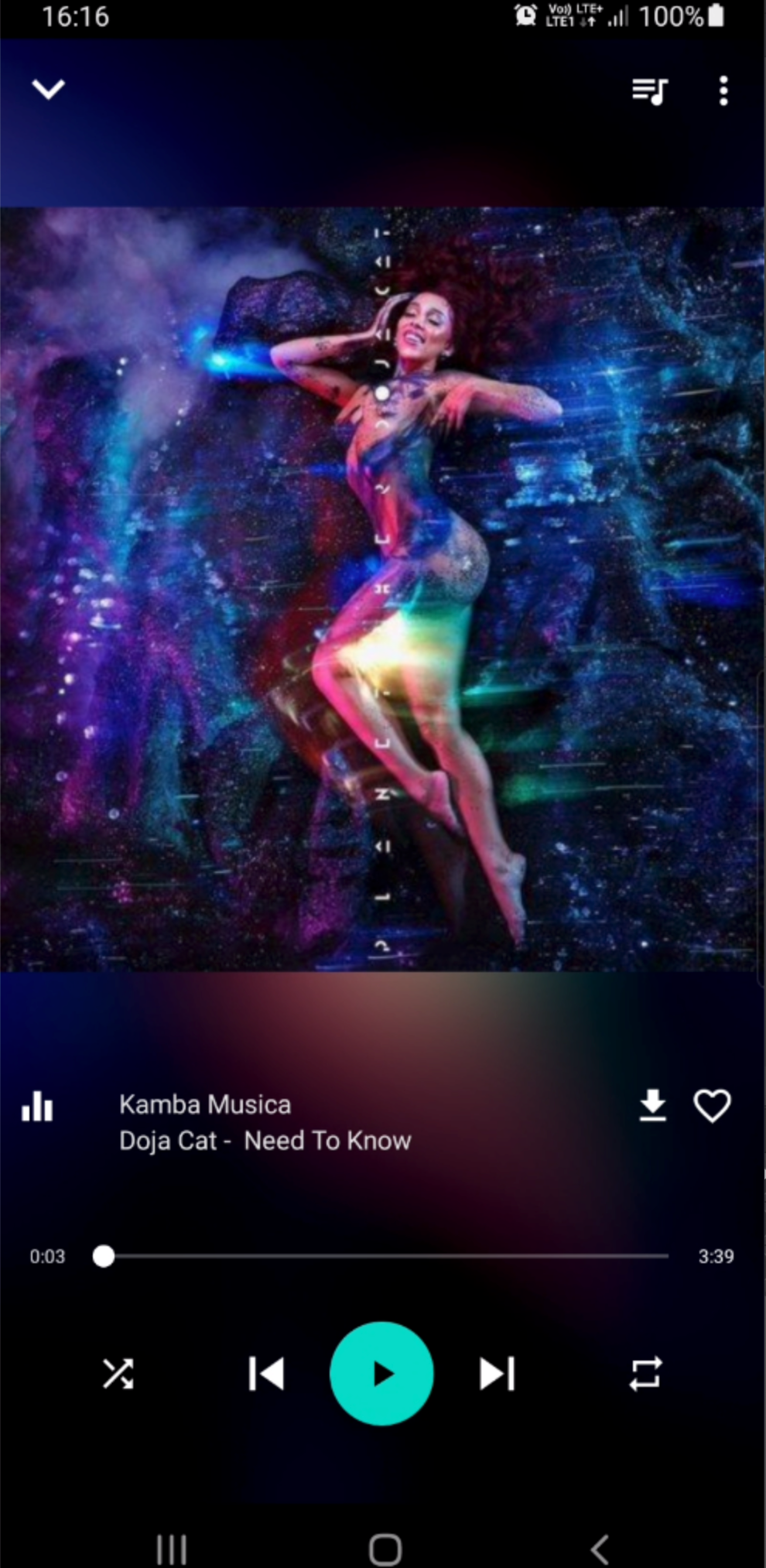Toggle repeat mode
This screenshot has width=766, height=1568.
[x=645, y=1374]
